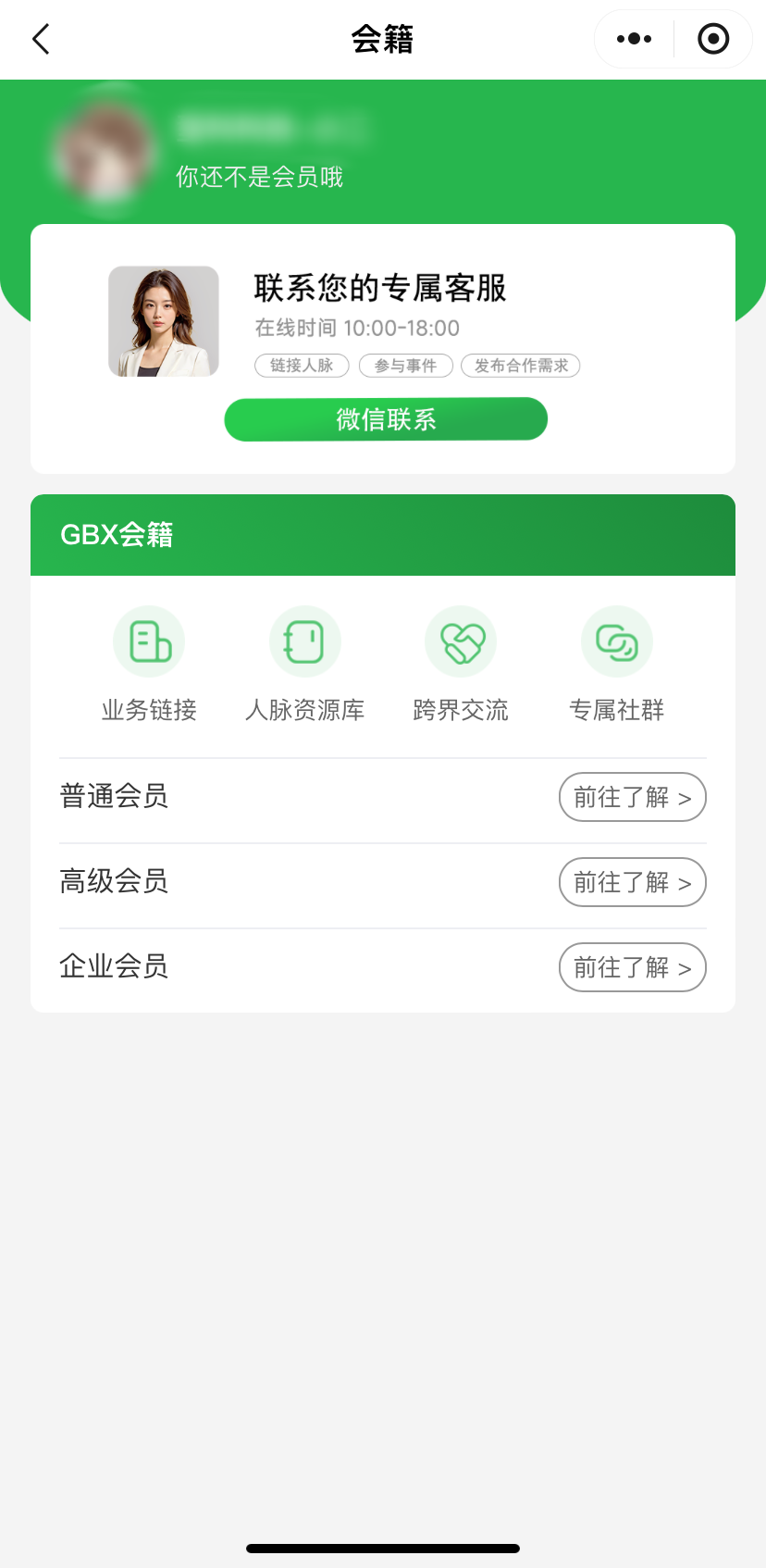Tap 前往了解 for 普通会员
Viewport: 766px width, 1568px height.
[632, 797]
